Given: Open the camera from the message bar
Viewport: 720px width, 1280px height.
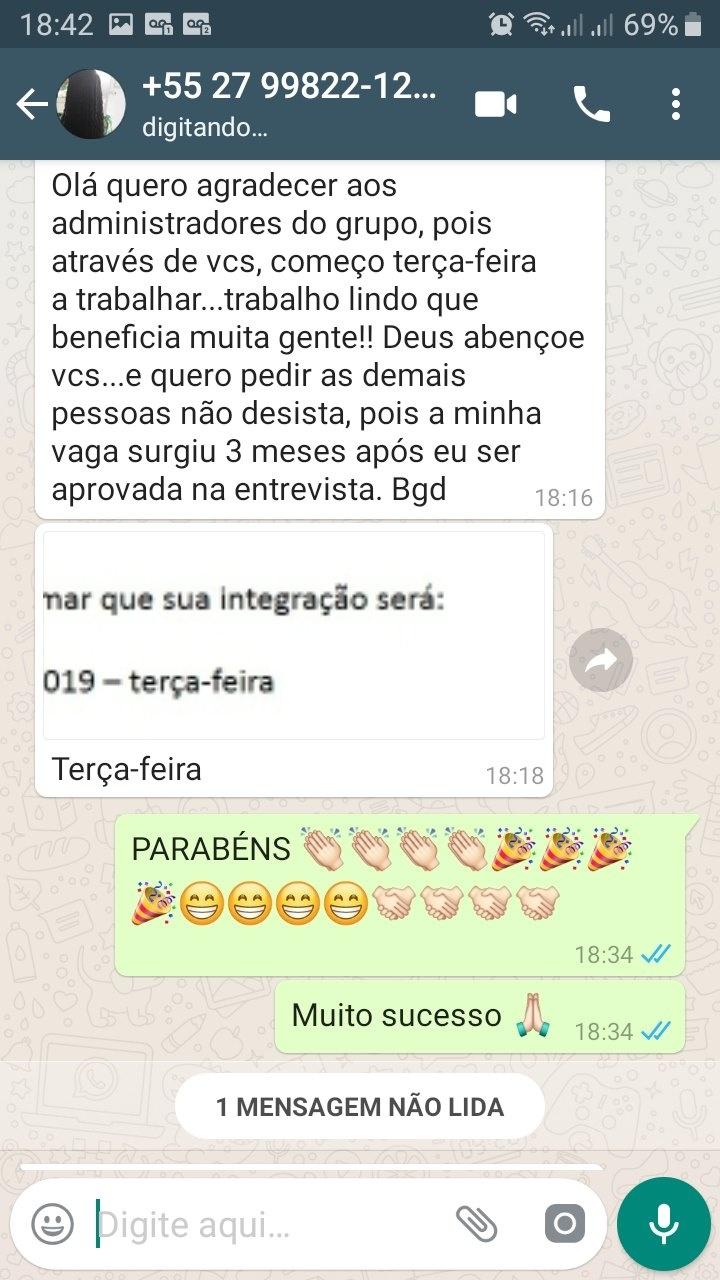Looking at the screenshot, I should tap(564, 1224).
